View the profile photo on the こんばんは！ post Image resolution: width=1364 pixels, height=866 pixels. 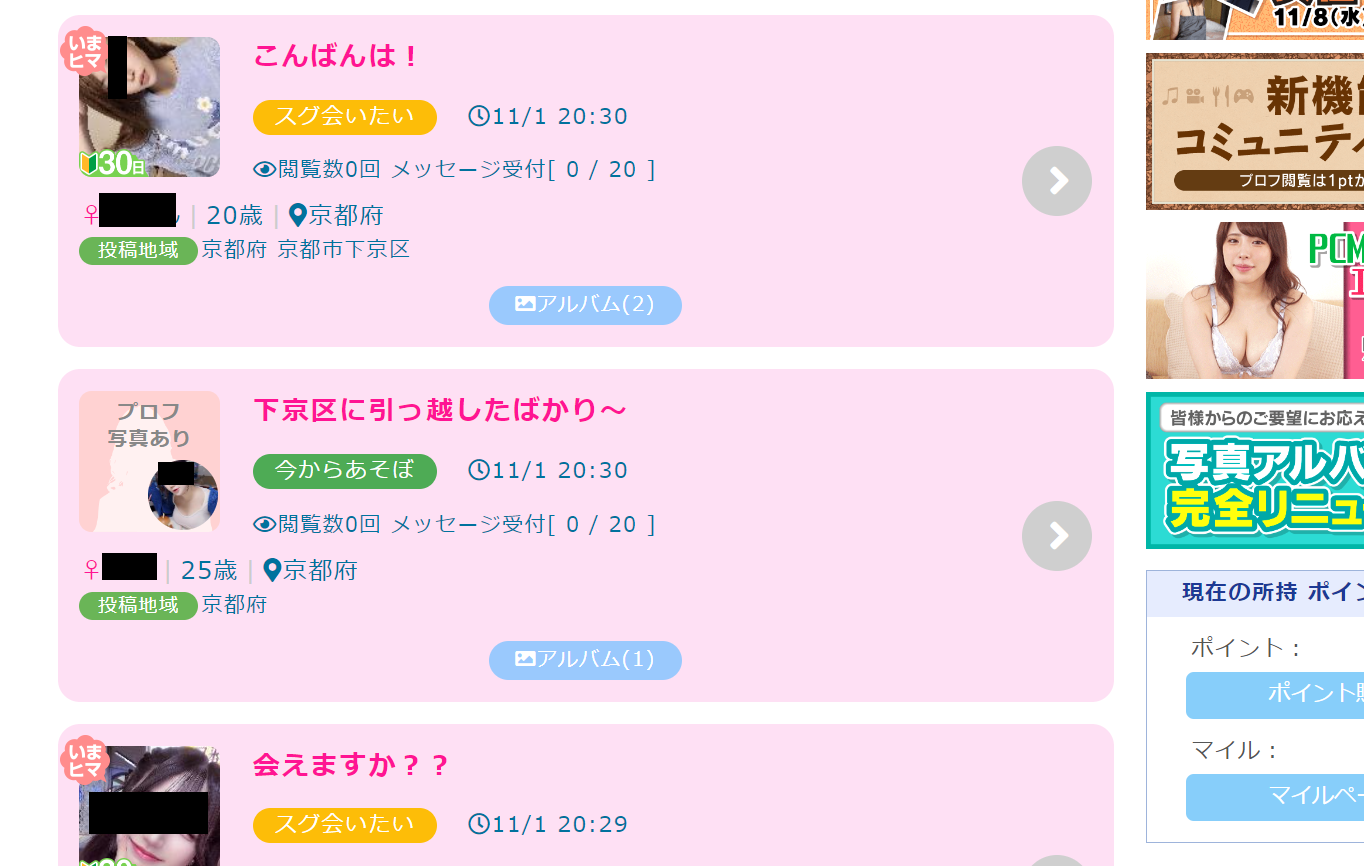(150, 107)
